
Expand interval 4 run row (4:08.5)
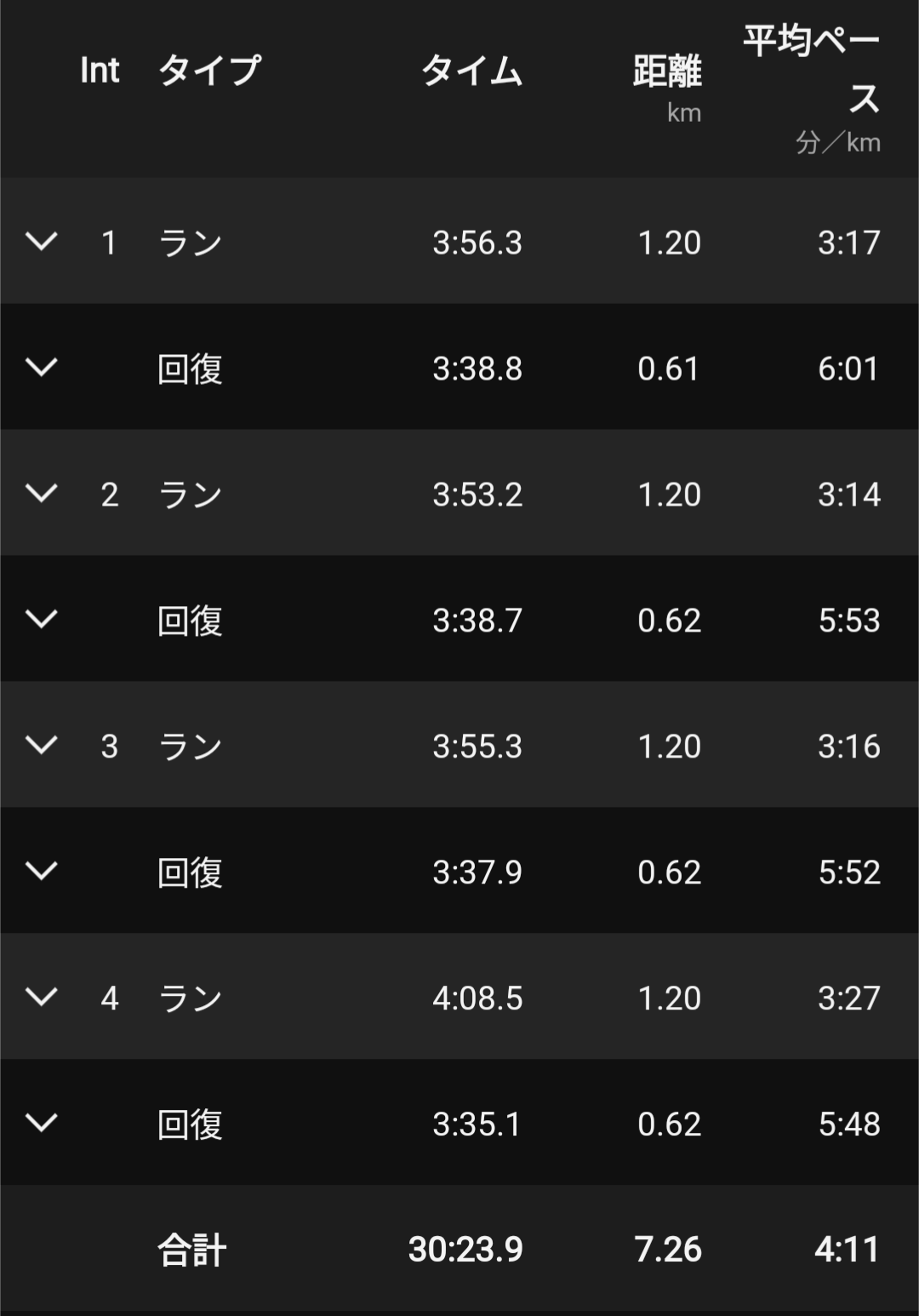[x=41, y=997]
